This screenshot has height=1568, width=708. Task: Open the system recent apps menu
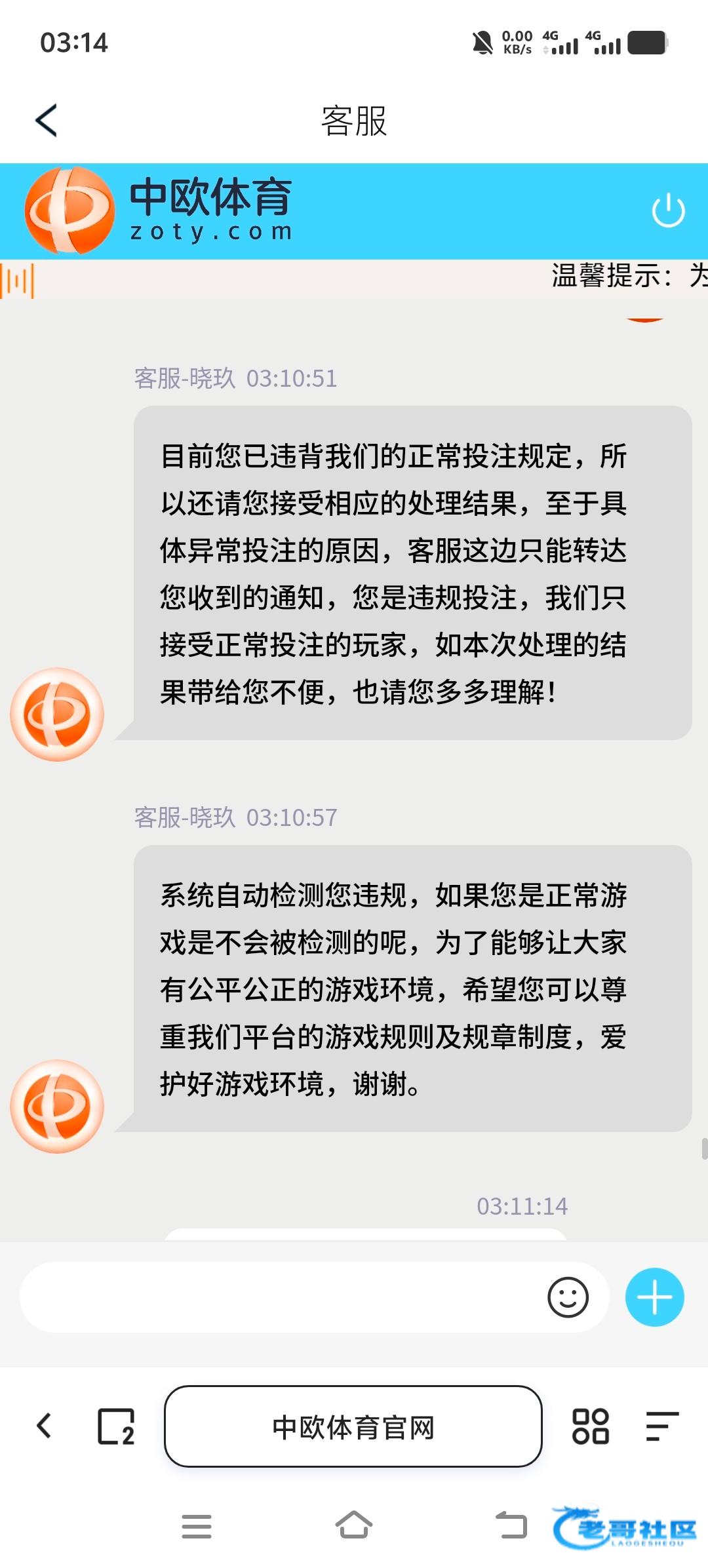pyautogui.click(x=197, y=1526)
